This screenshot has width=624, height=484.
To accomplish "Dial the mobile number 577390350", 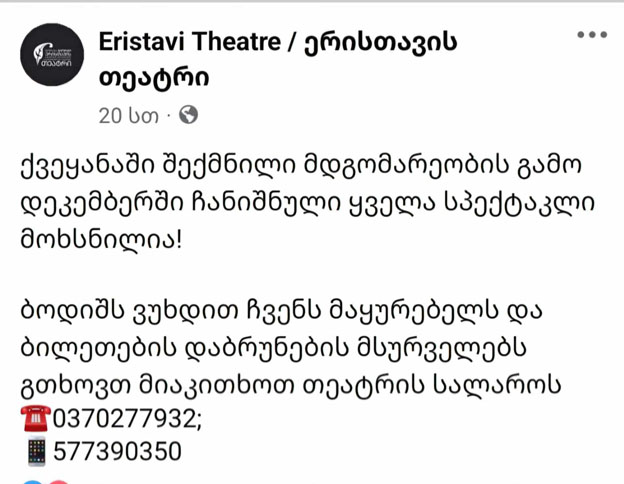I will 119,450.
